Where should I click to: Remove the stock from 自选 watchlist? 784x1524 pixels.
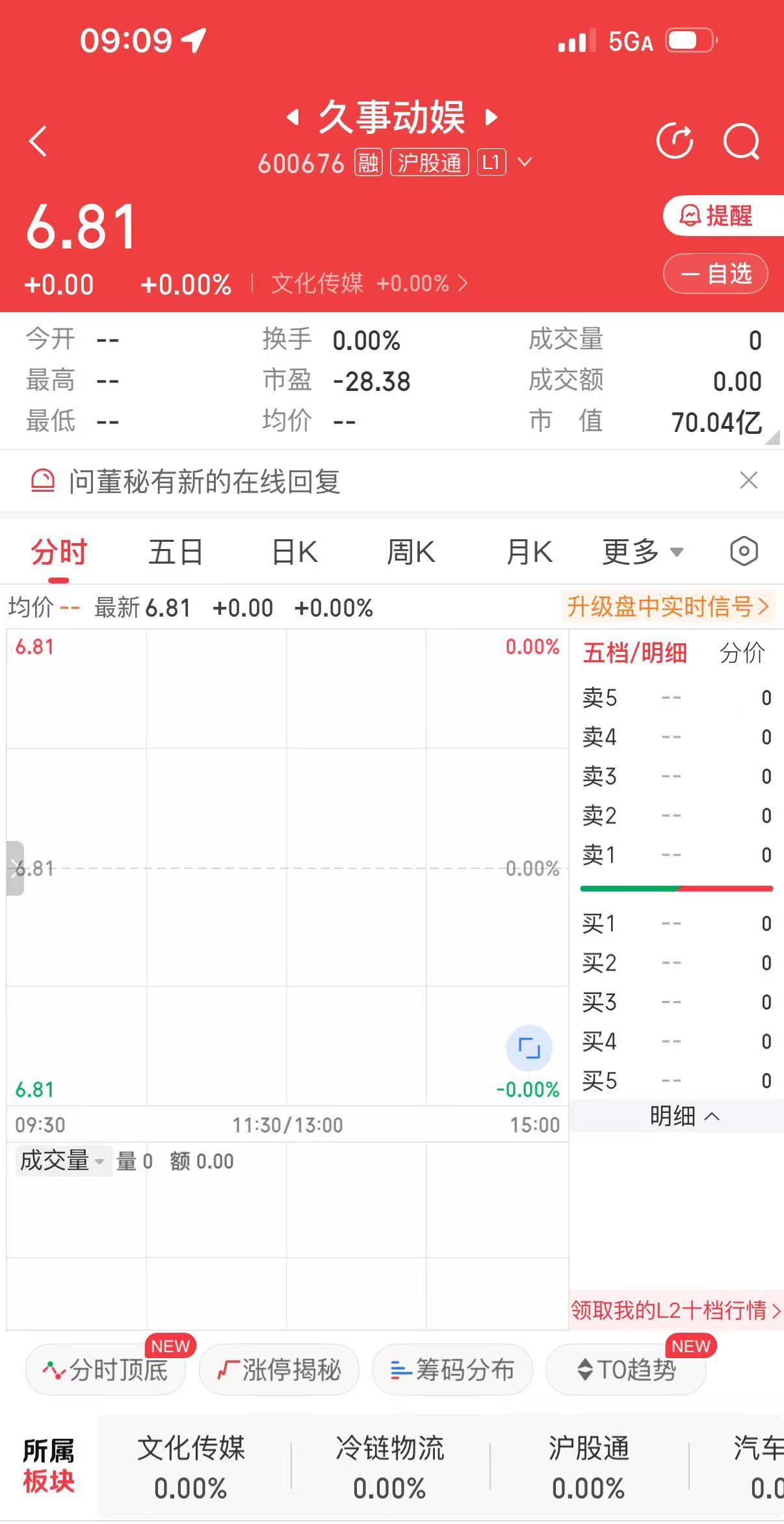point(716,273)
